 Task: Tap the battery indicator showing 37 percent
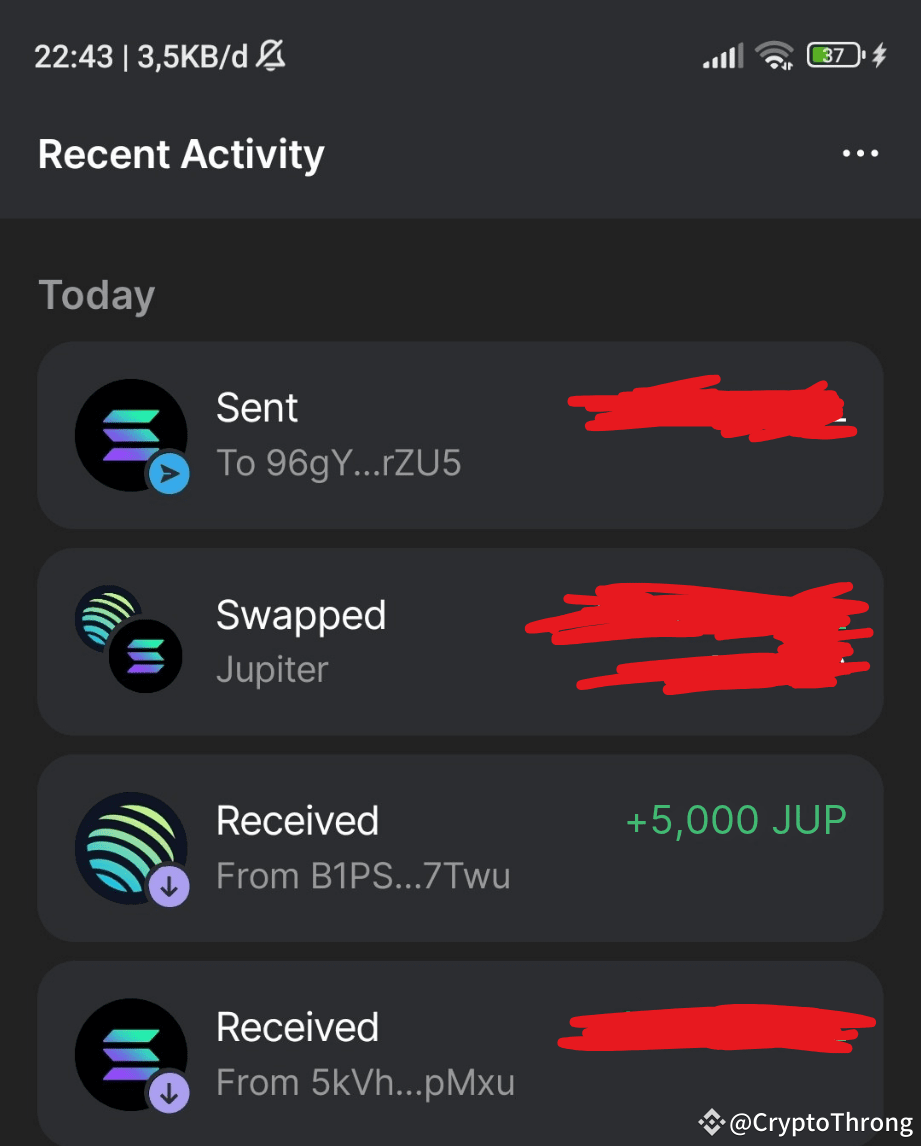pyautogui.click(x=835, y=56)
